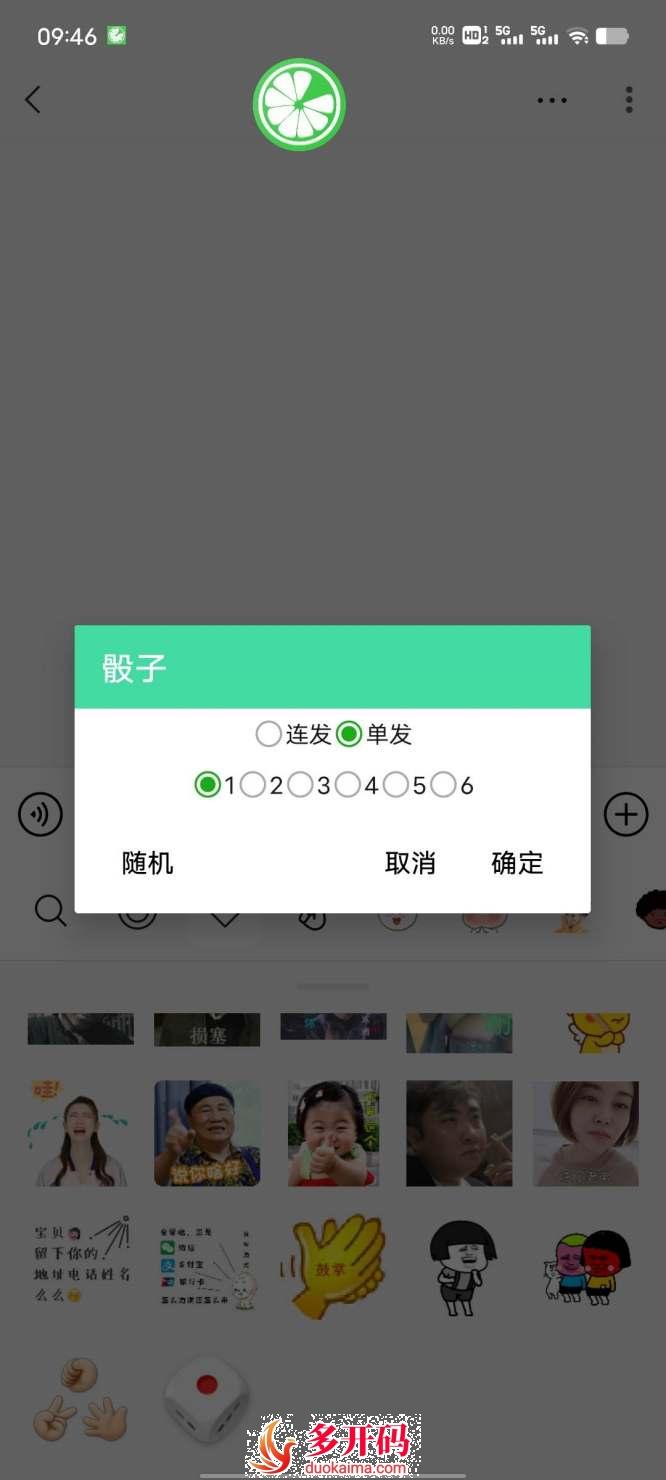Confirm the dice choice with 确定
This screenshot has height=1480, width=666.
(517, 863)
